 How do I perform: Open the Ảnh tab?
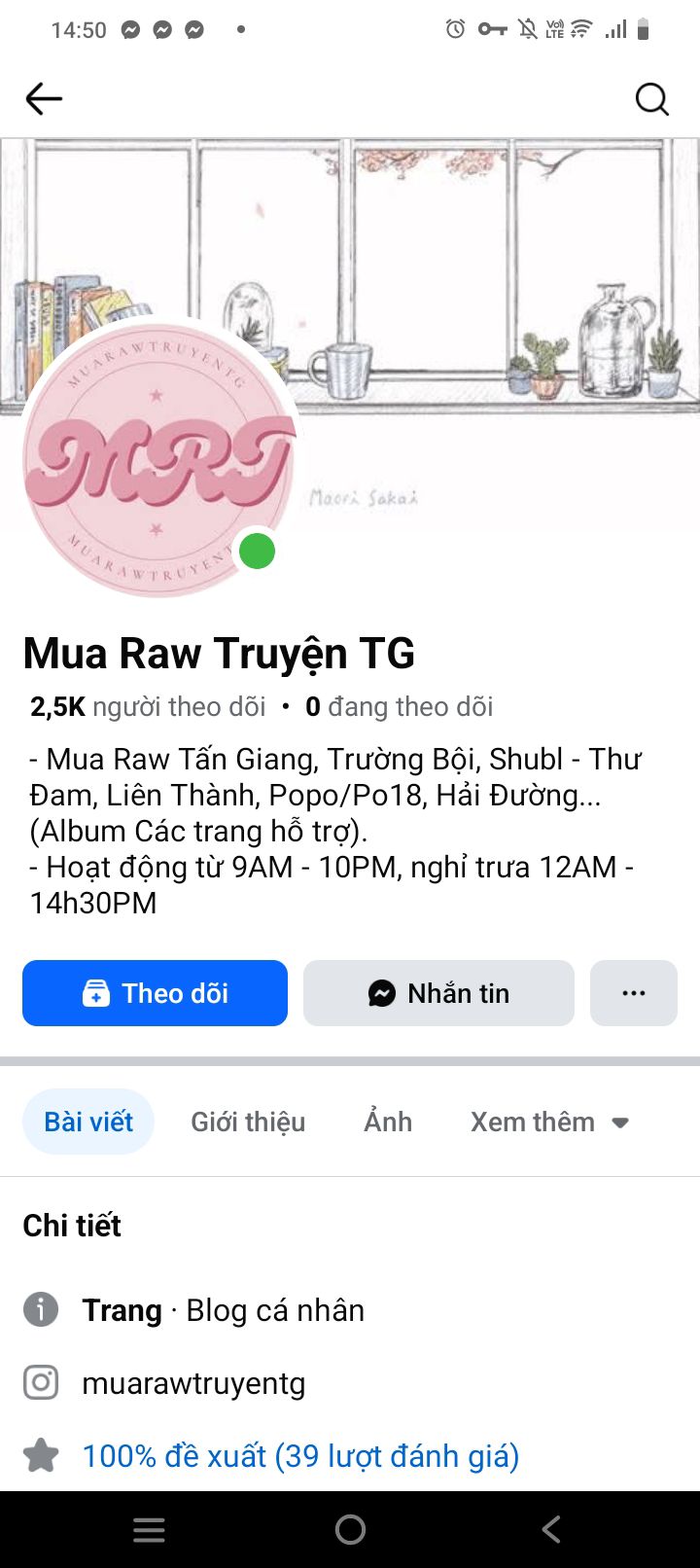(388, 1122)
